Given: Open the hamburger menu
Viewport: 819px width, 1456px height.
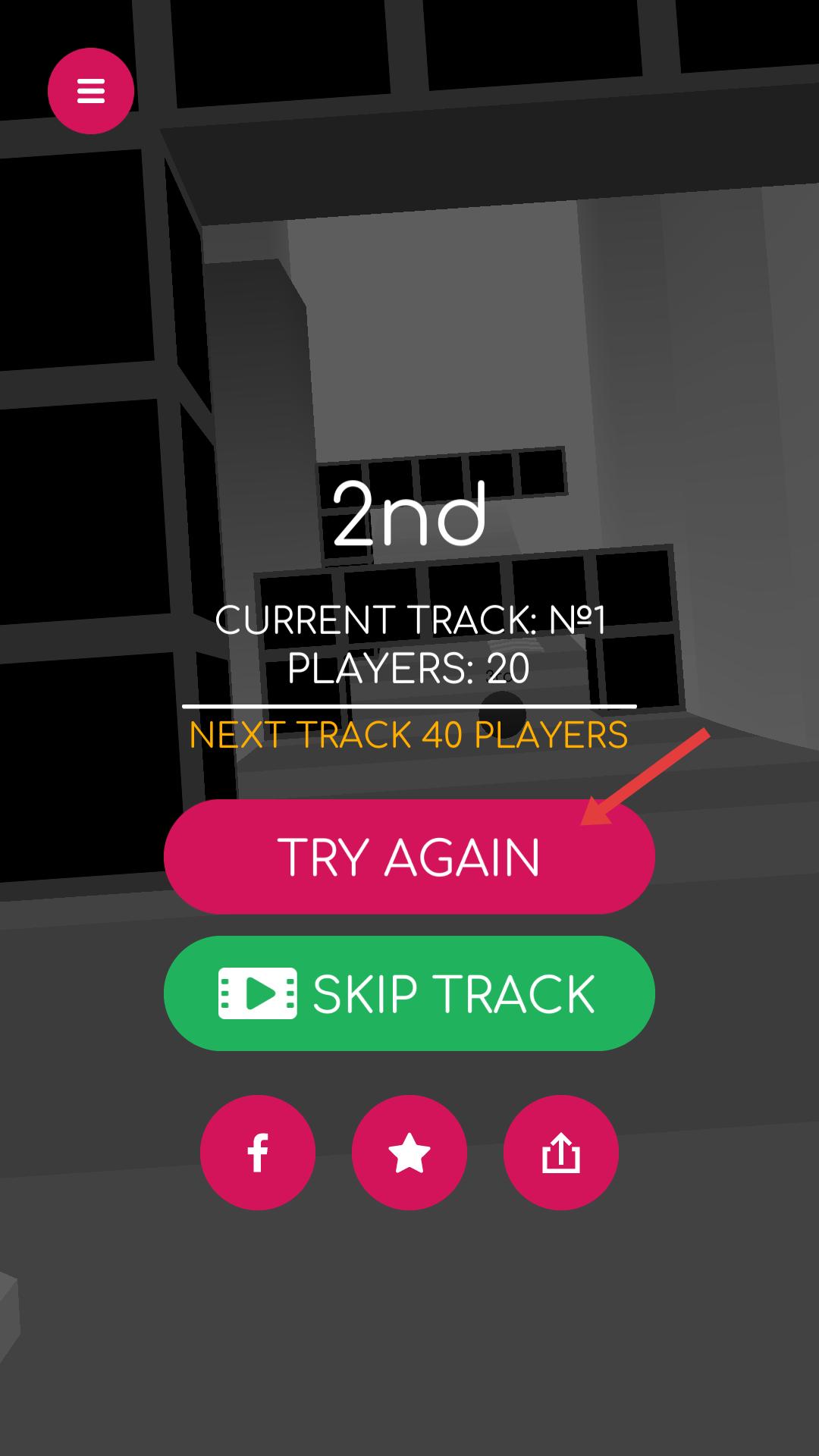Looking at the screenshot, I should 91,91.
